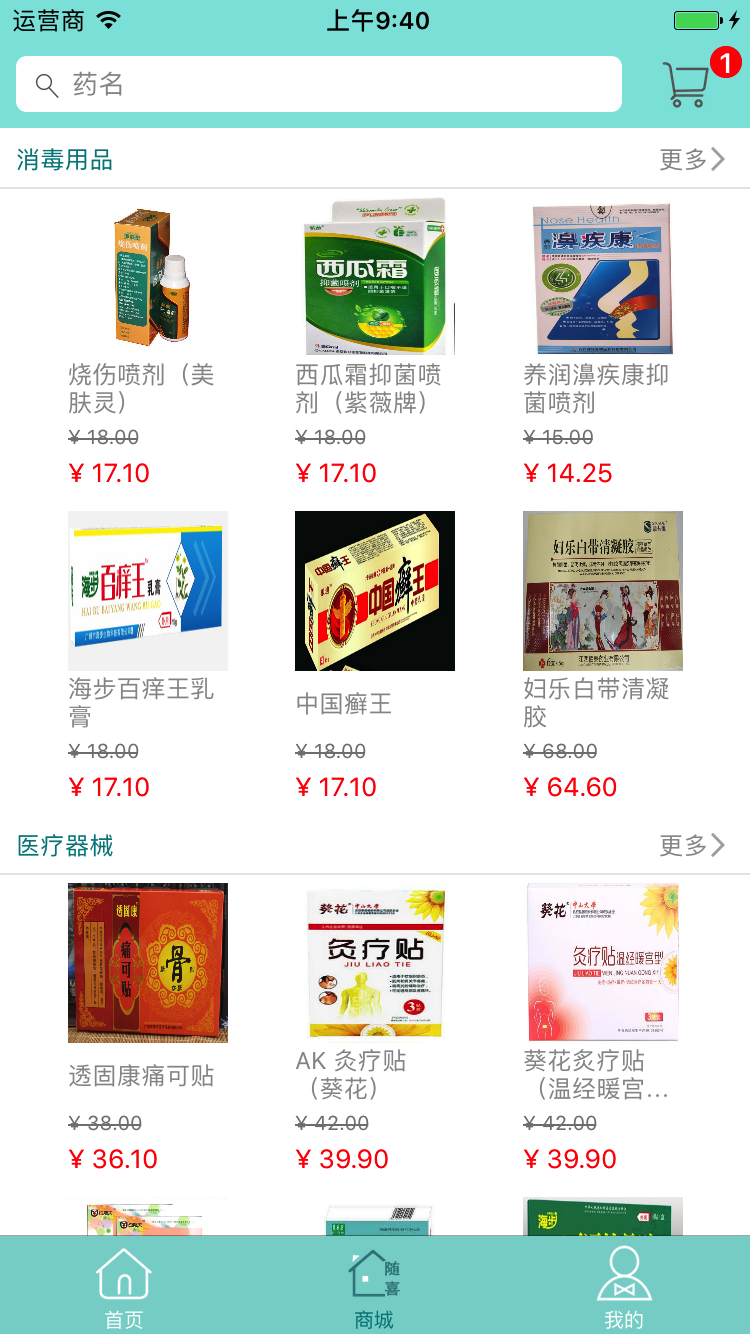The height and width of the screenshot is (1334, 750).
Task: View 葵花炙疗贴（温经暖宫）product
Action: pyautogui.click(x=602, y=963)
